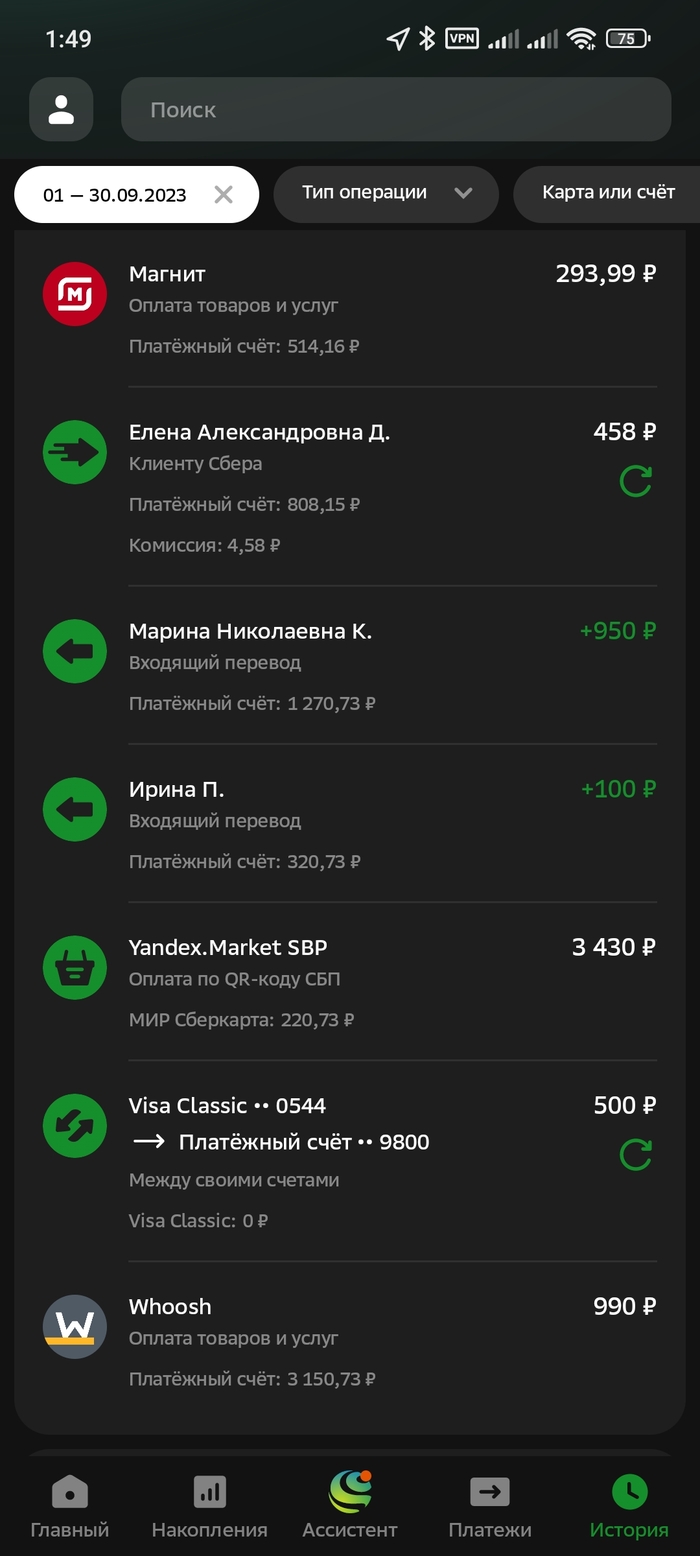View incoming transfer from Ирина П.

[x=350, y=823]
